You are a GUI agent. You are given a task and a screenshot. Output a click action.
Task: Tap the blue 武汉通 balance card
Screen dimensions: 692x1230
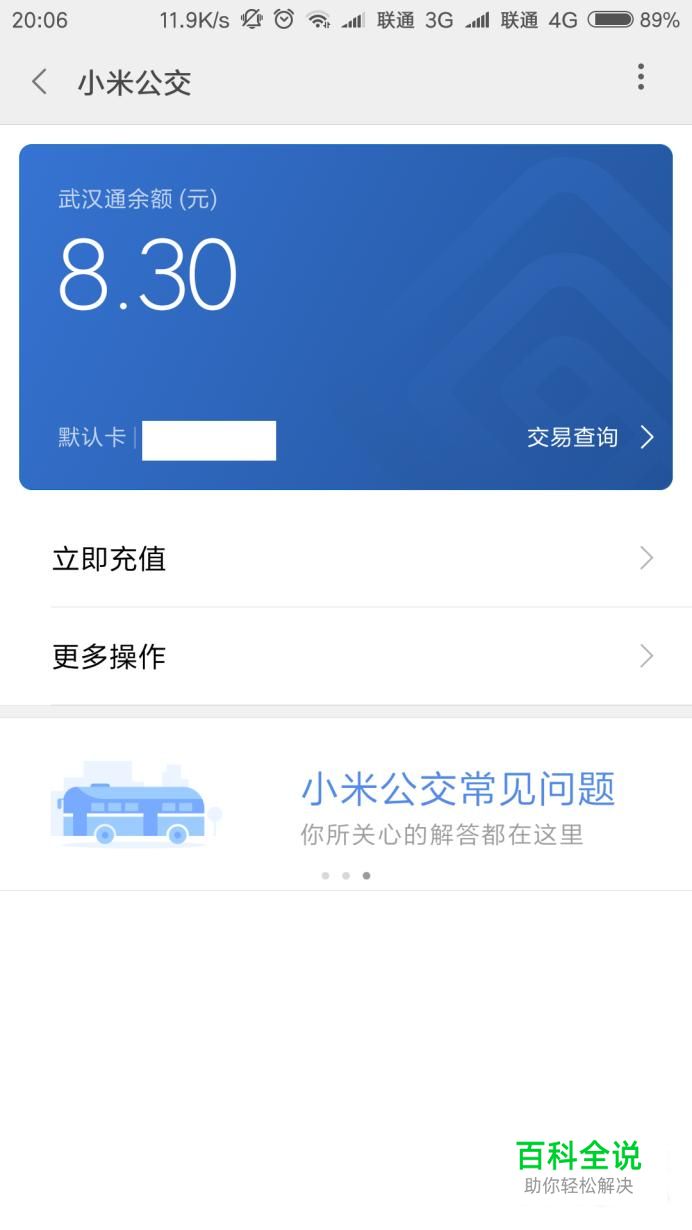point(346,317)
